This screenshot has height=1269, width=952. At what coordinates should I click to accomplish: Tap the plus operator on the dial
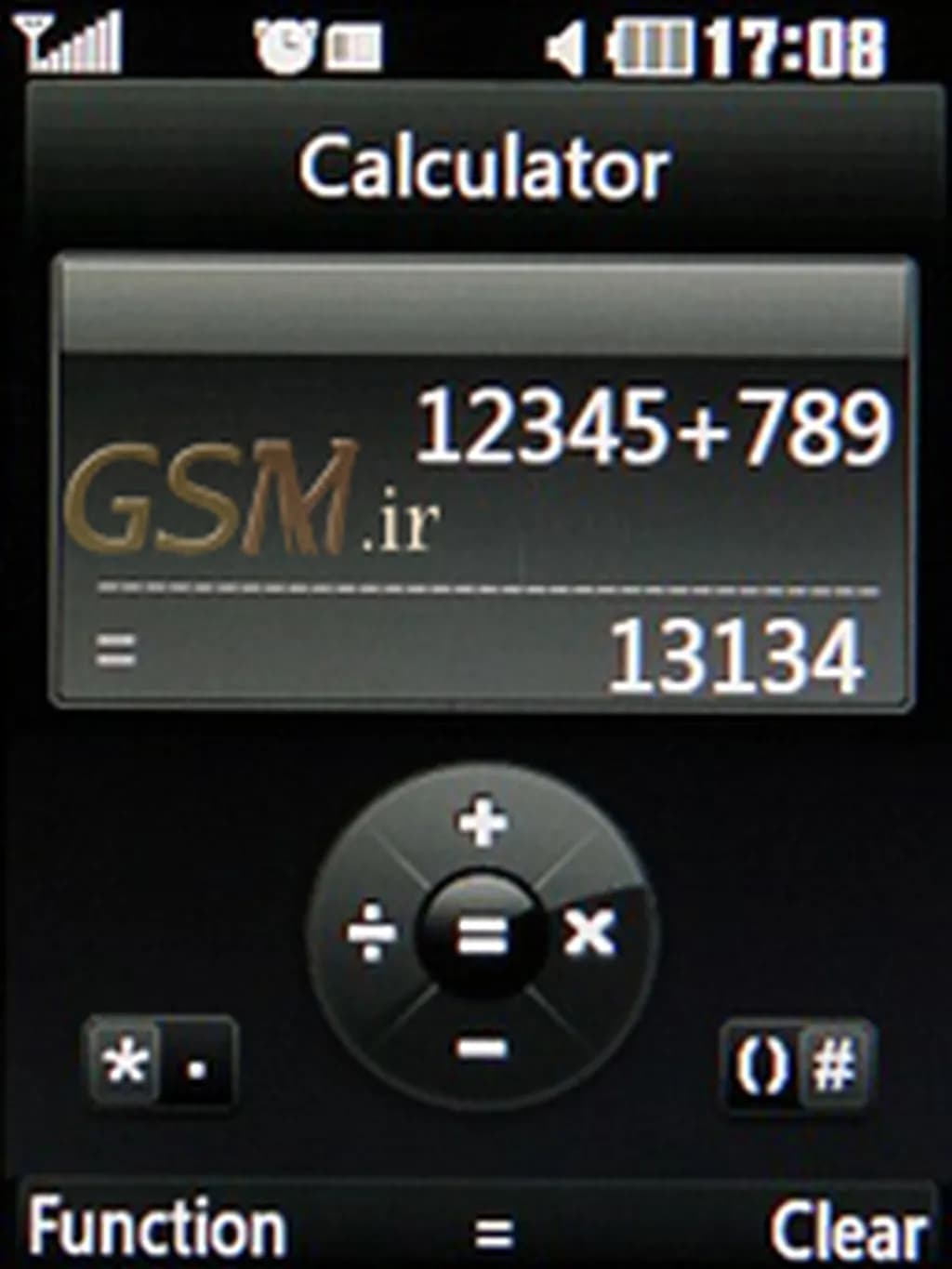[483, 822]
